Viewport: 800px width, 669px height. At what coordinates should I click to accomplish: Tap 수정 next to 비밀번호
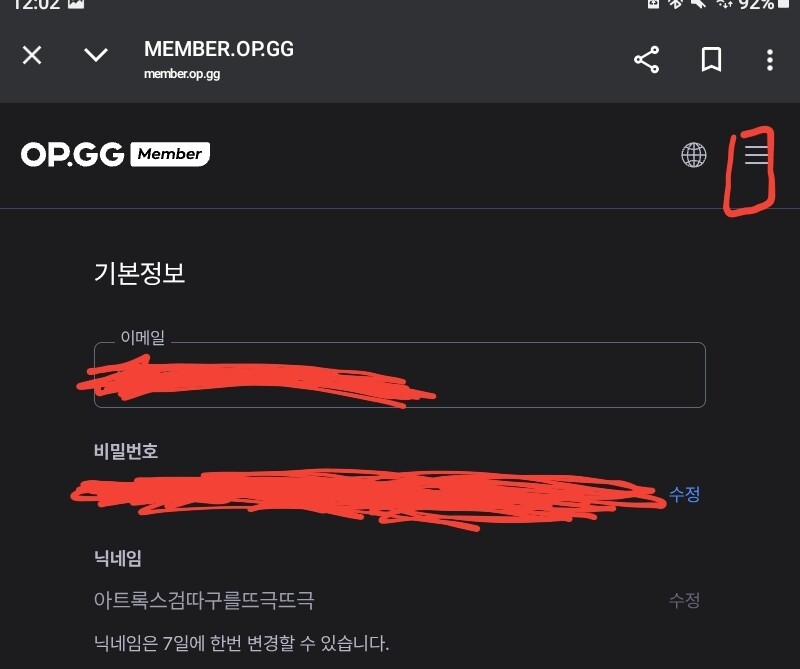685,494
